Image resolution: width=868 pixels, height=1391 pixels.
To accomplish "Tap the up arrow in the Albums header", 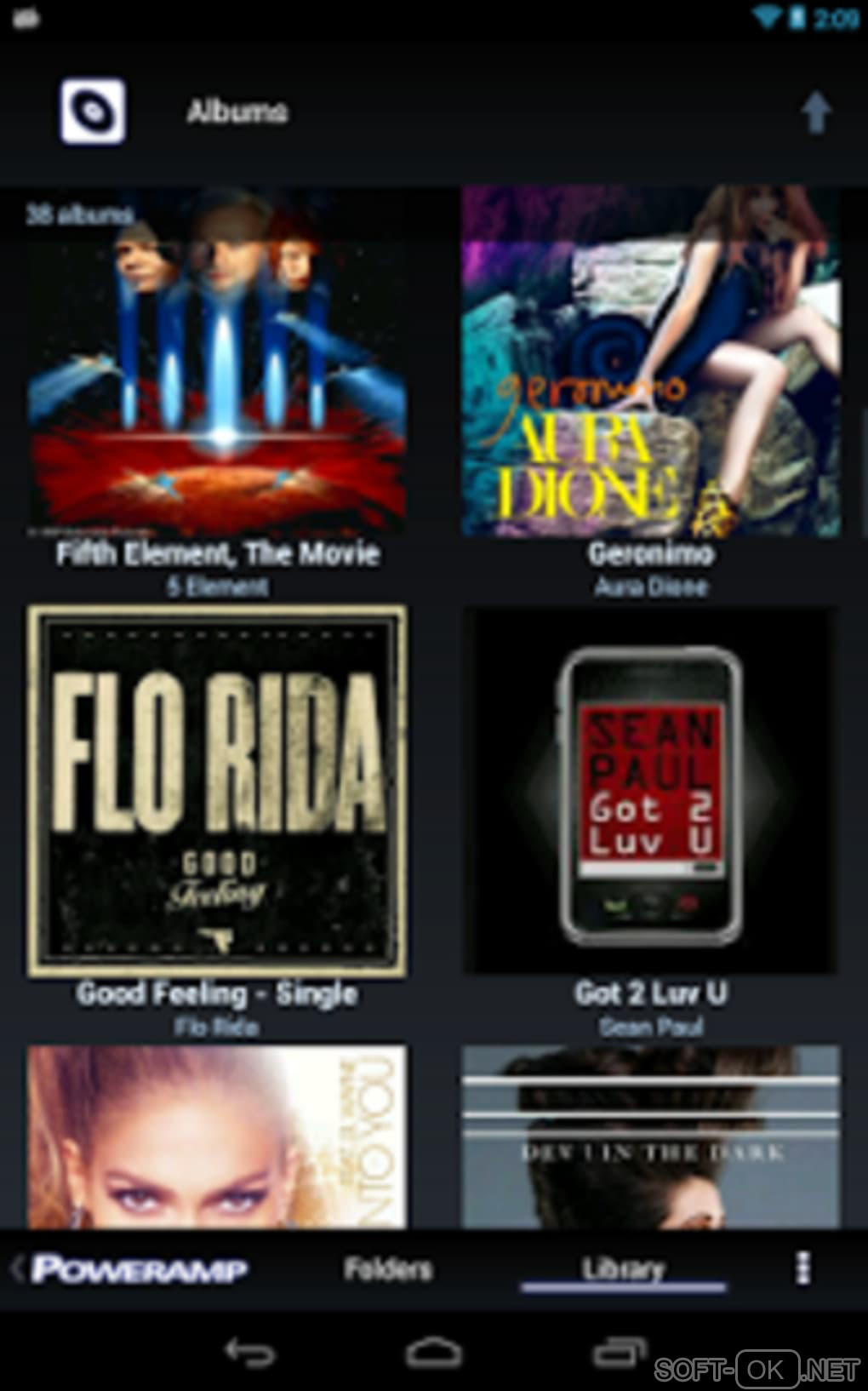I will click(815, 112).
